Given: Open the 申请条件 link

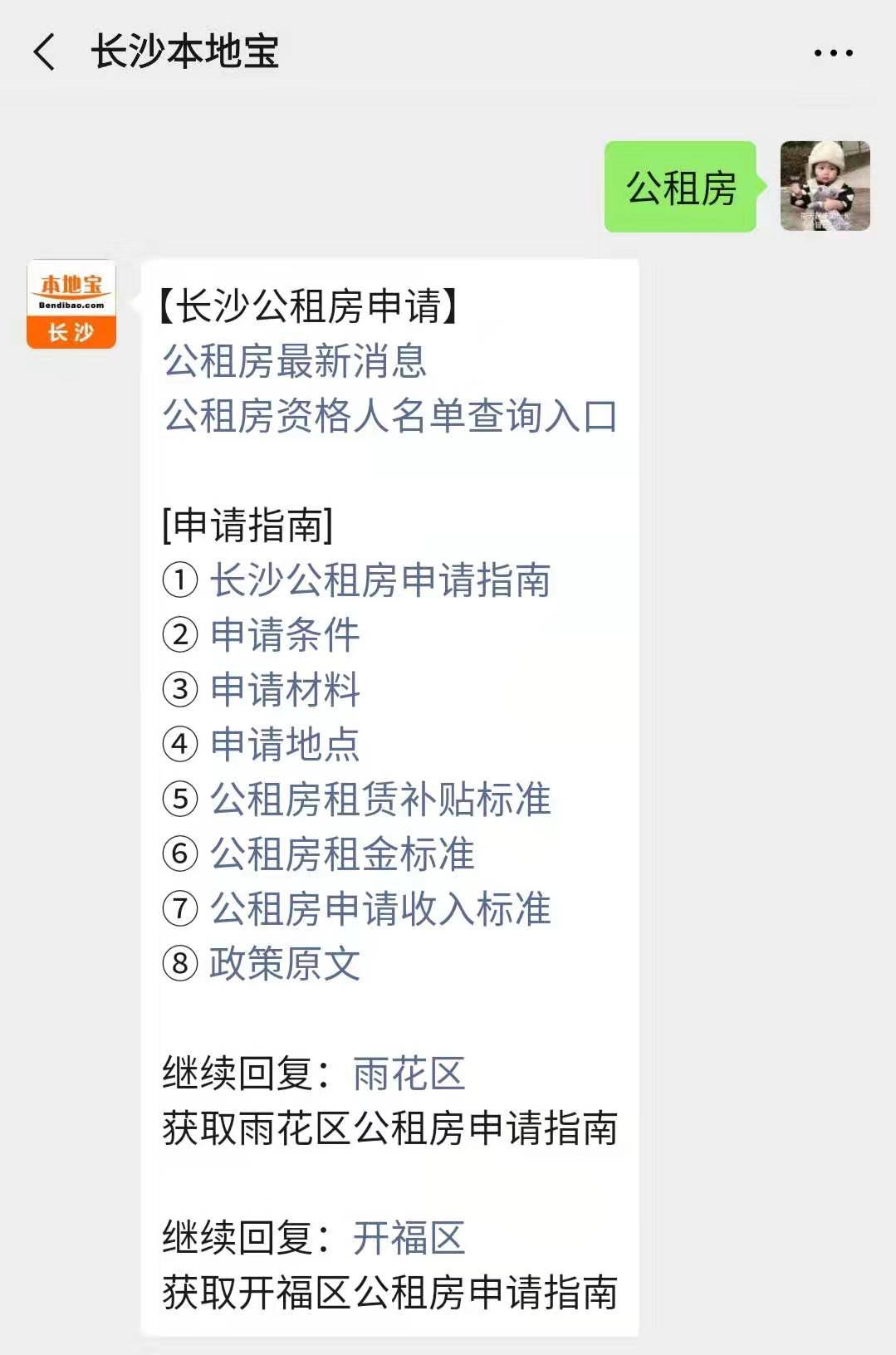Looking at the screenshot, I should pyautogui.click(x=285, y=635).
